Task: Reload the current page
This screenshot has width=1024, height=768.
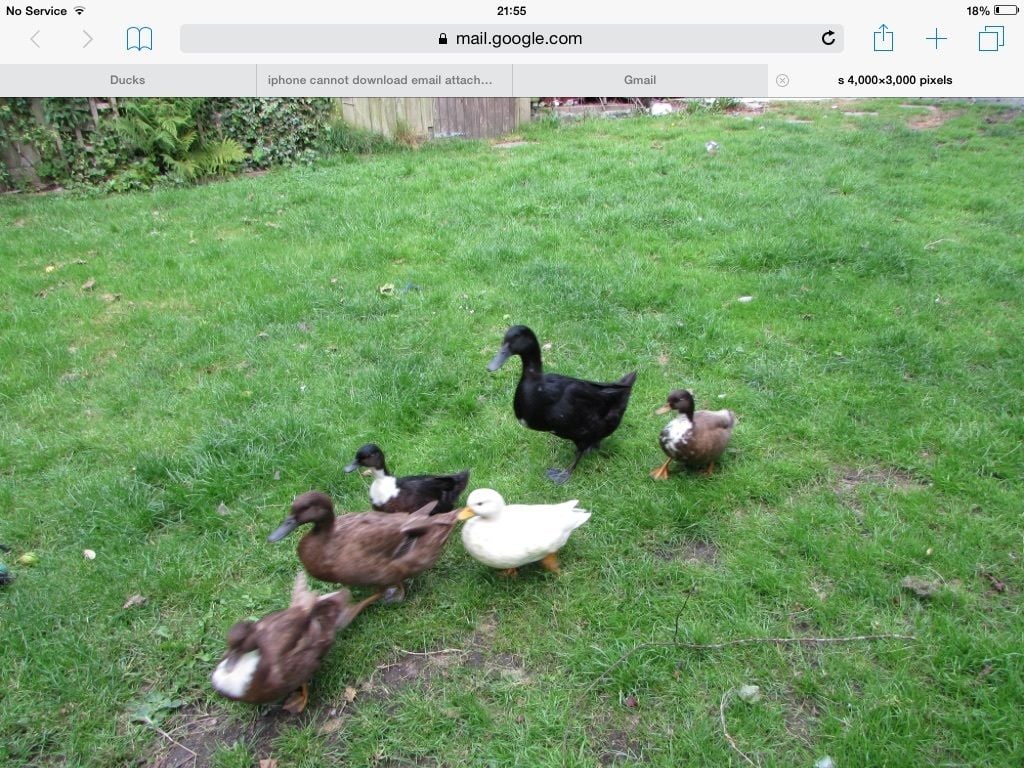Action: pyautogui.click(x=828, y=38)
